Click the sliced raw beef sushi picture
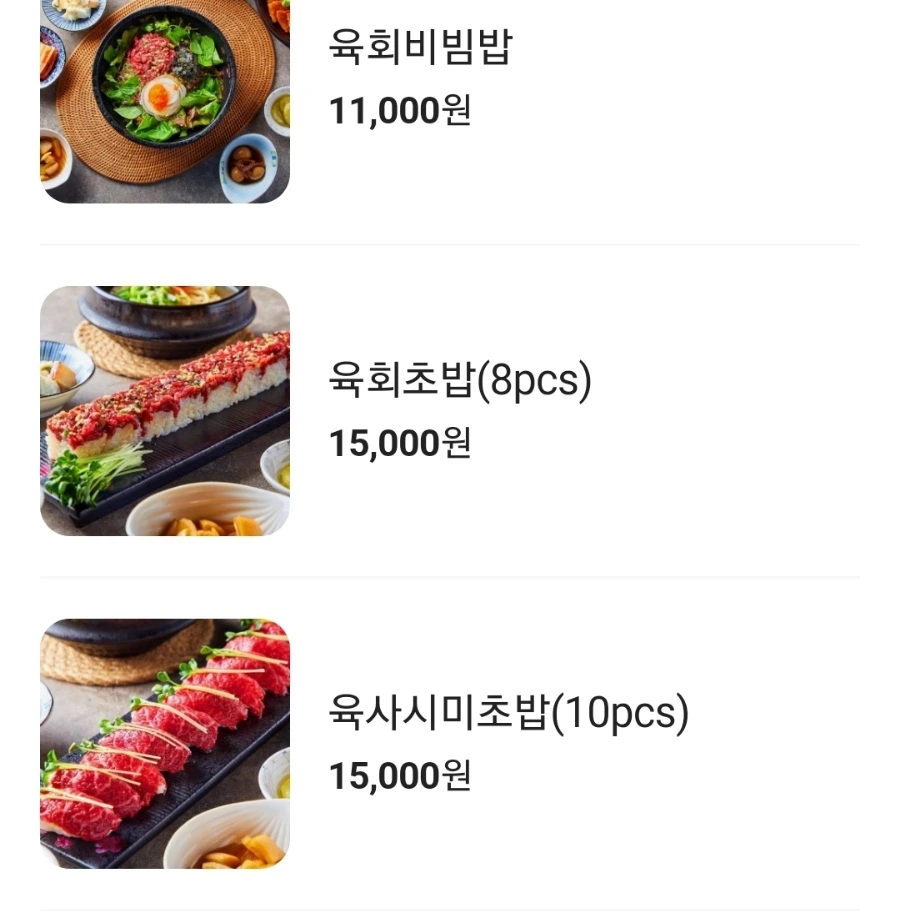The image size is (900, 918). [165, 745]
